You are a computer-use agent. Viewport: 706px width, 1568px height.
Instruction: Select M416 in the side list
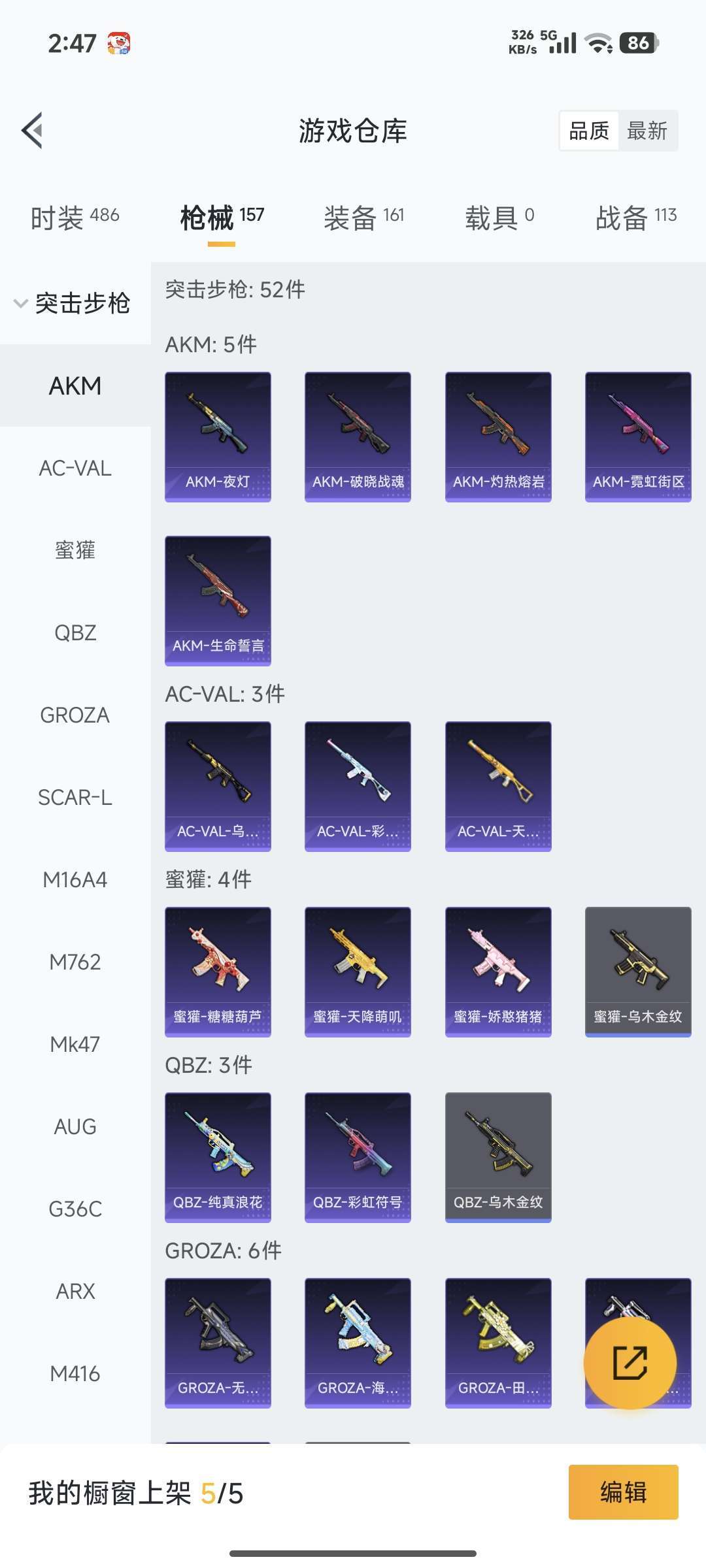click(x=75, y=1373)
